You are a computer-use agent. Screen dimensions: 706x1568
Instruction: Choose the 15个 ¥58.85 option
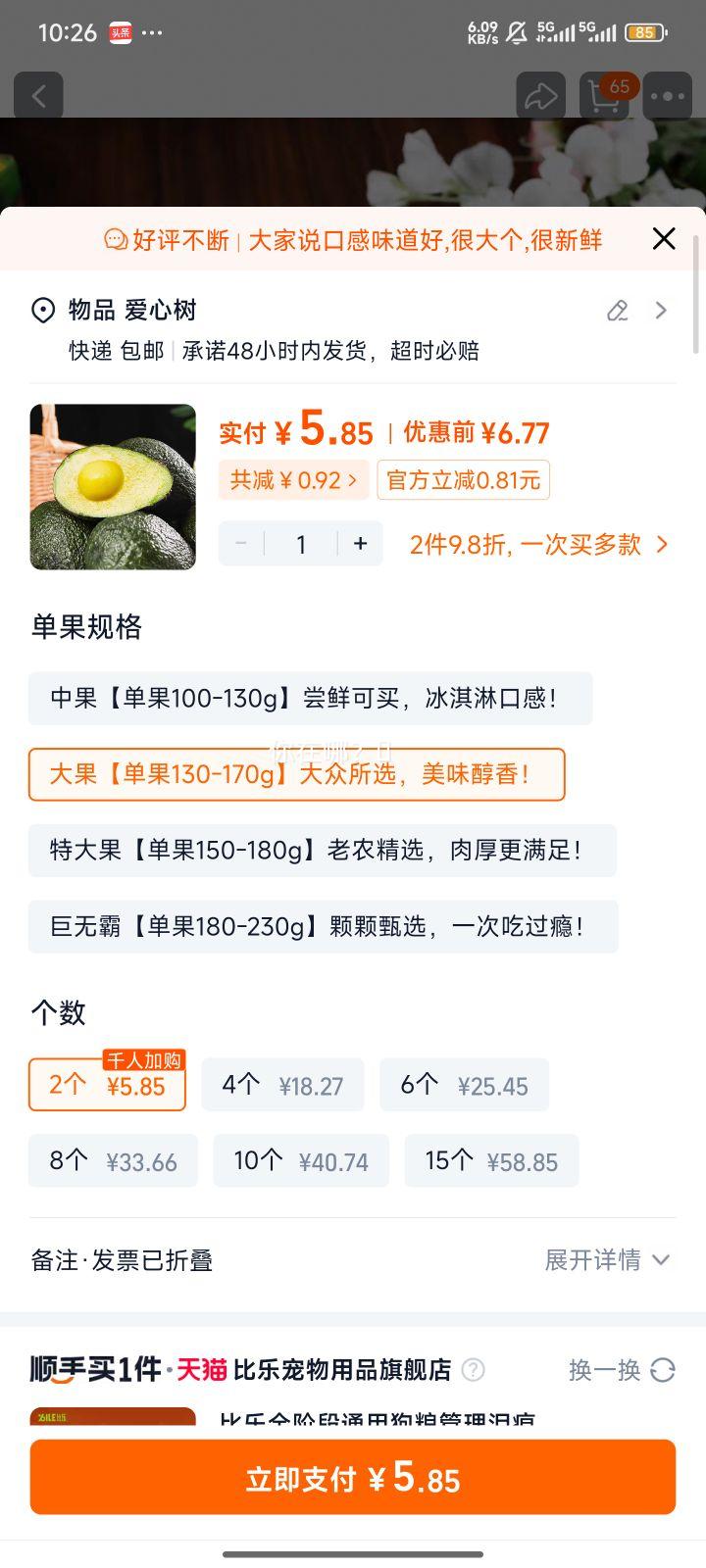click(491, 1161)
